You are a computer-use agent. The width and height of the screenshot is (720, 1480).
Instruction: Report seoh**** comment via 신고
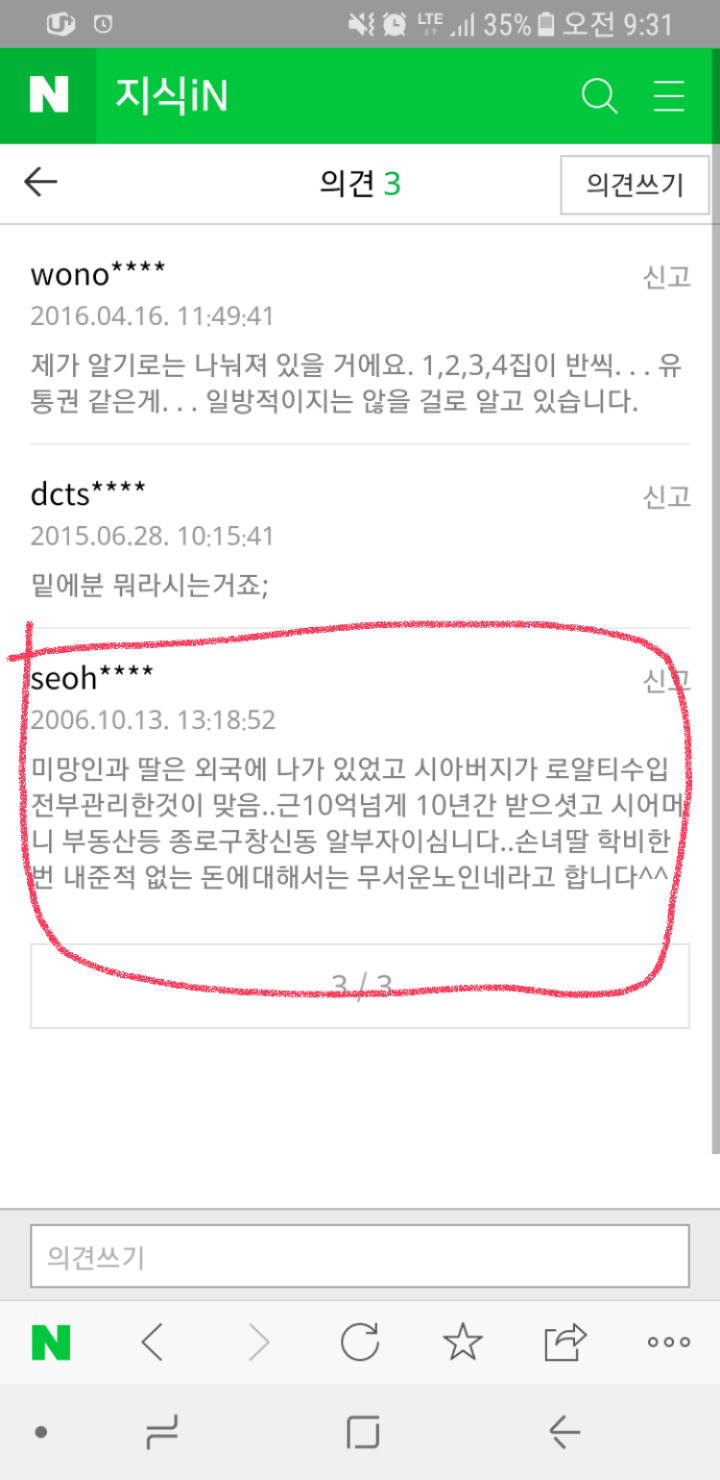coord(666,682)
